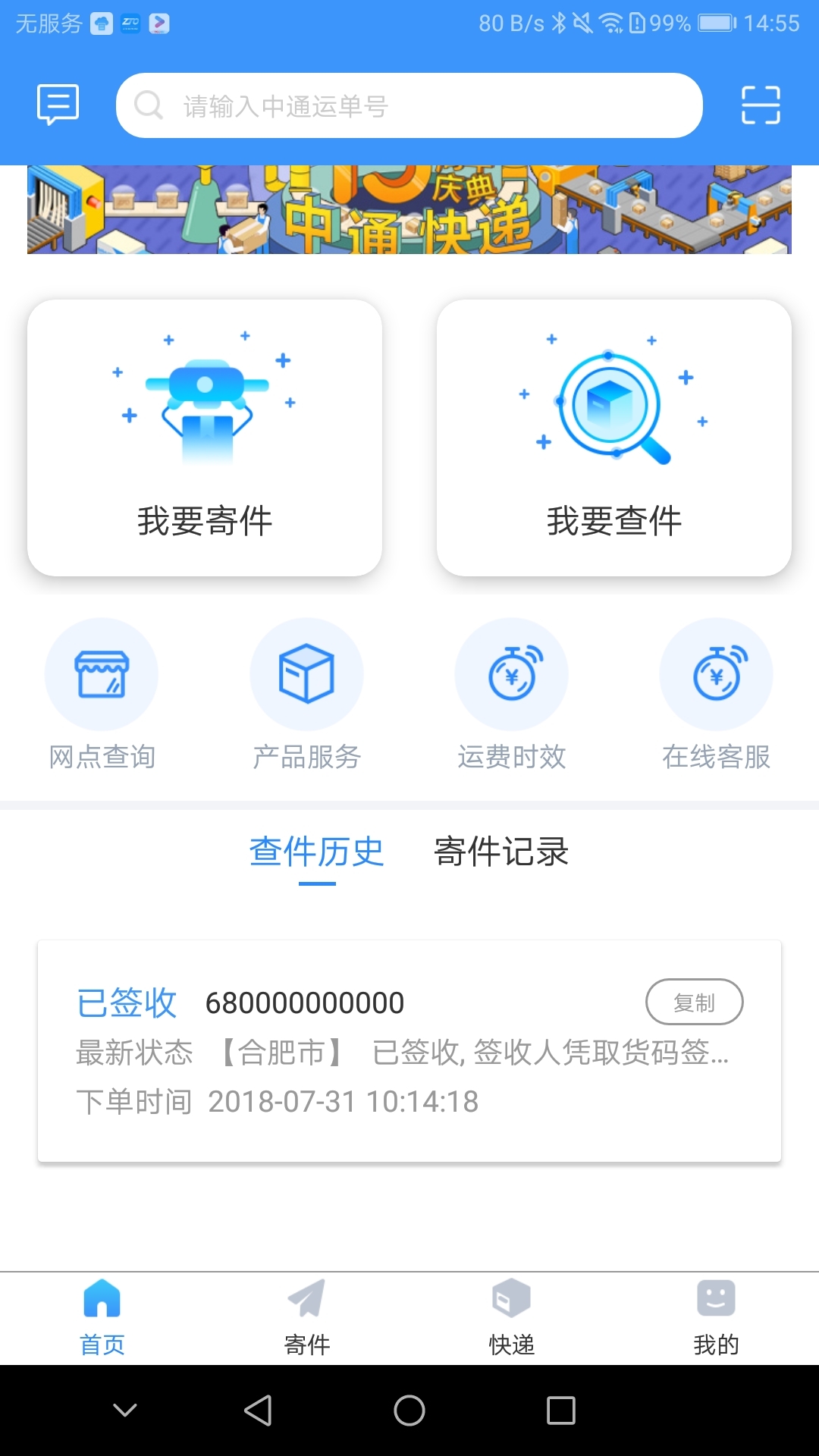Tap the tracking number search input field
The width and height of the screenshot is (819, 1456).
[x=409, y=105]
